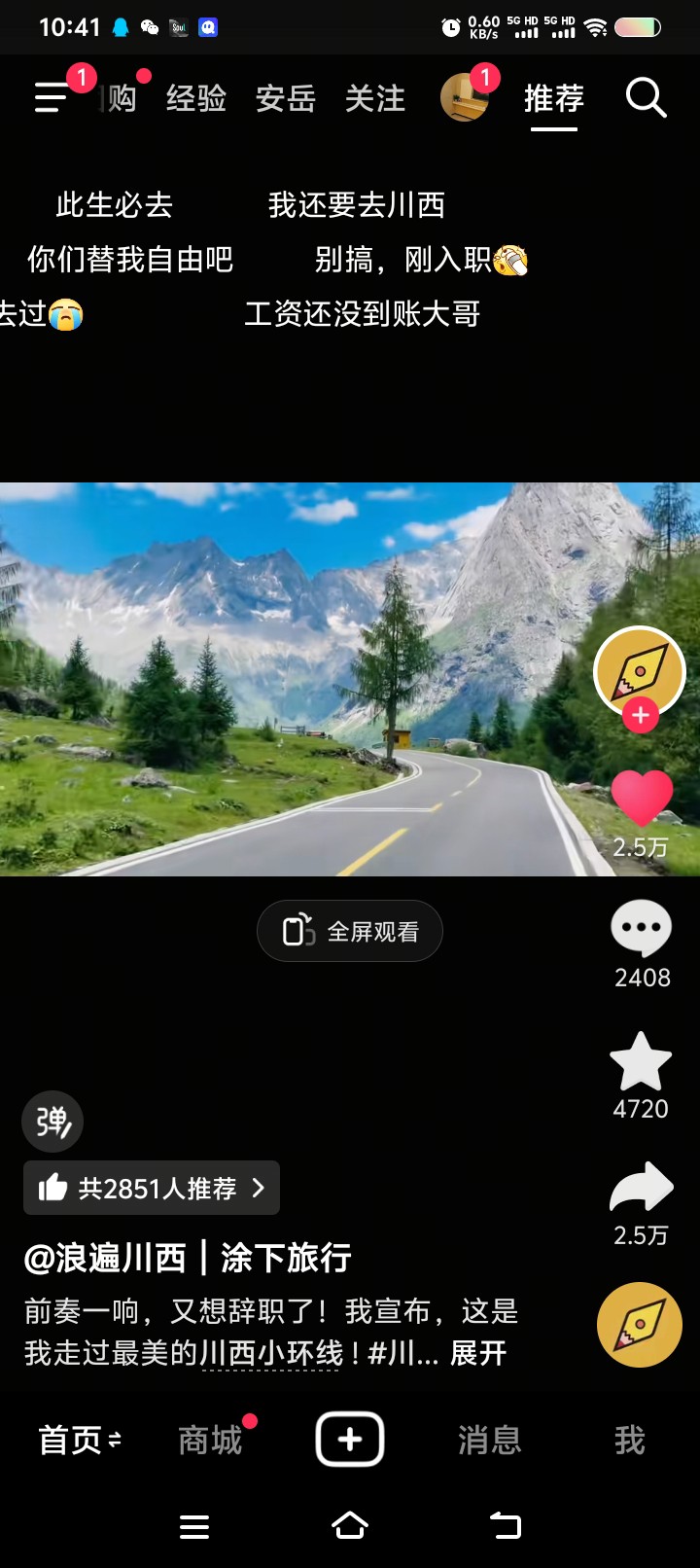Screen dimensions: 700x1568
Task: Tap 全屏观看 to watch fullscreen
Action: click(x=350, y=931)
